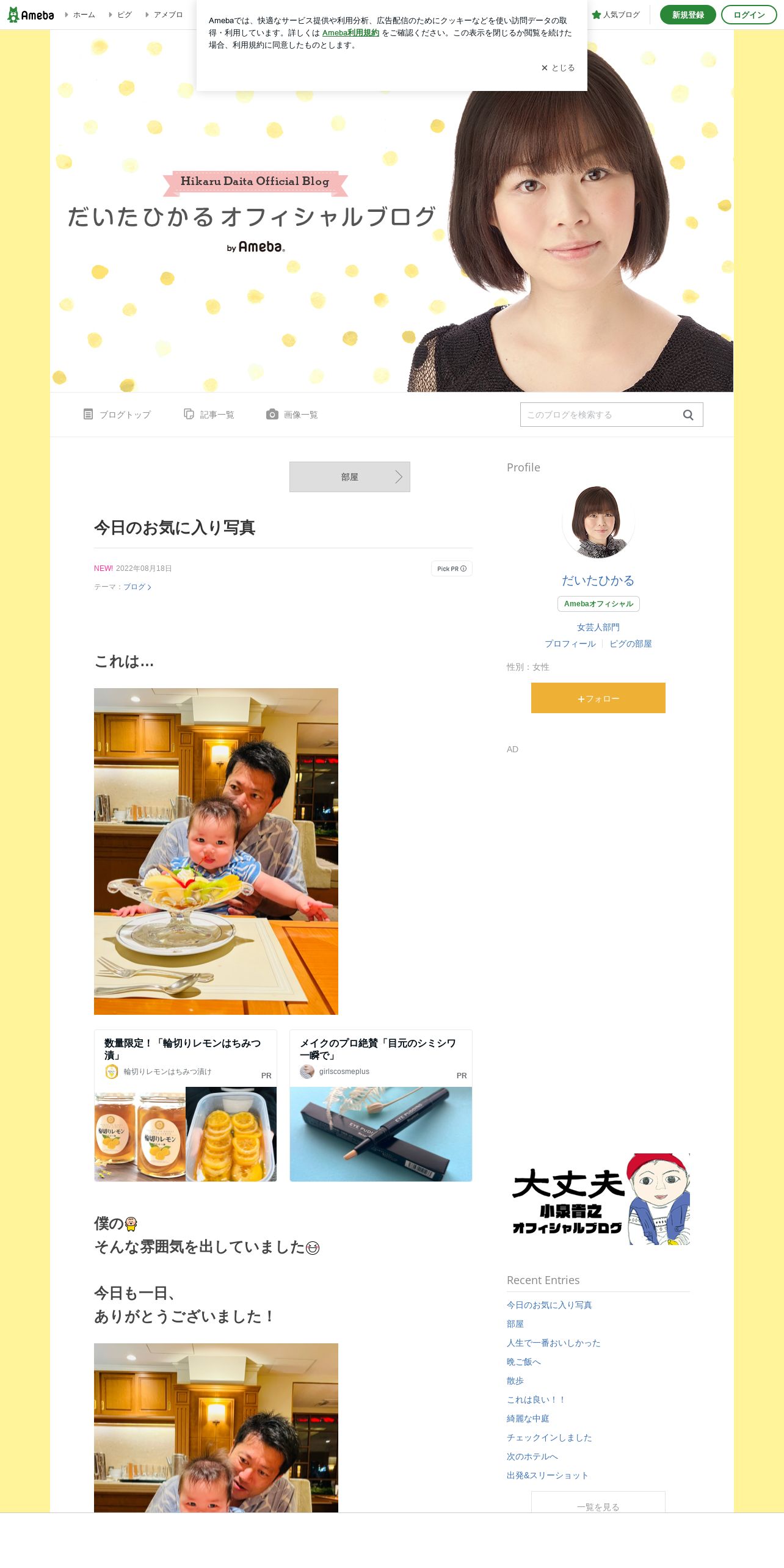Viewport: 784px width, 1568px height.
Task: Open the Ameba利用規約 link
Action: (350, 33)
